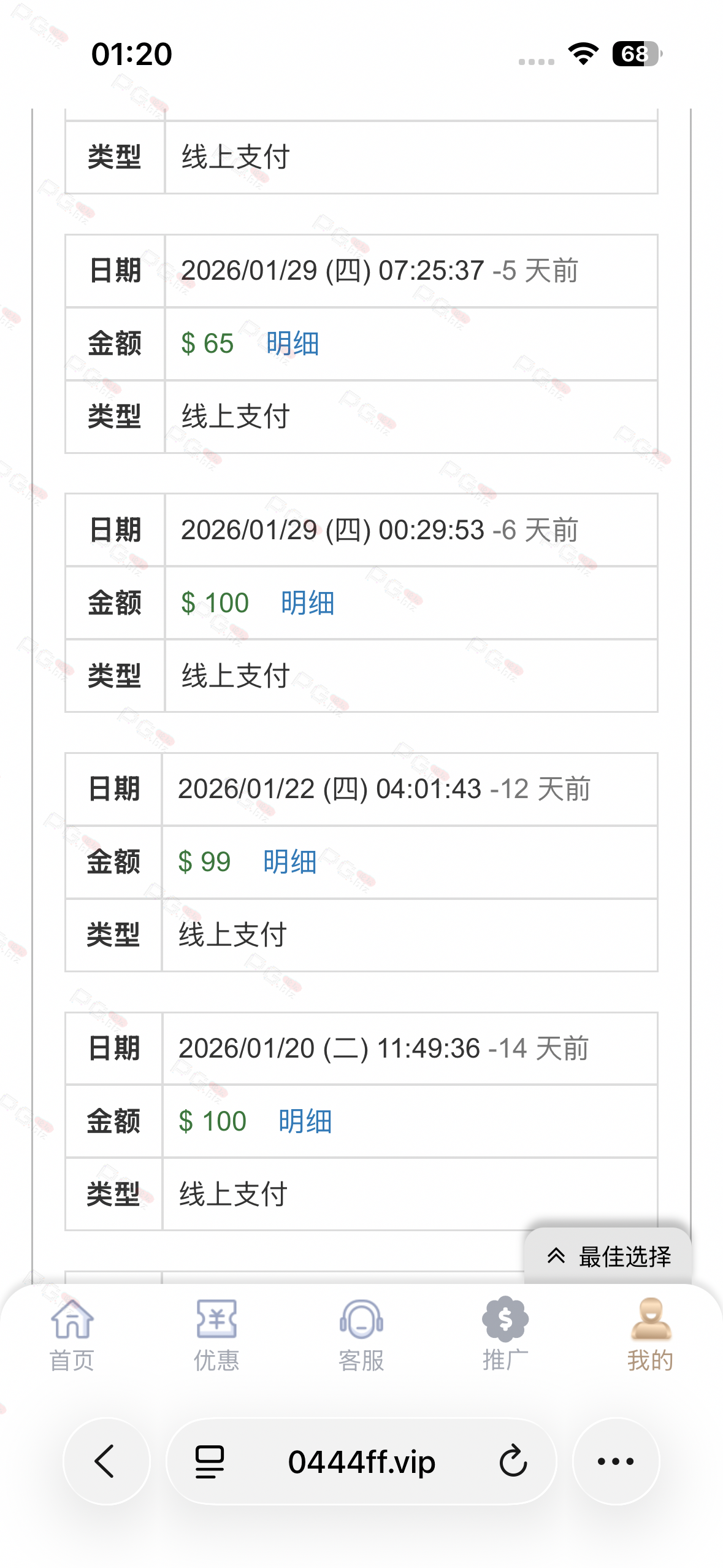Viewport: 723px width, 1568px height.
Task: Open the browser three-dot menu
Action: [616, 1461]
